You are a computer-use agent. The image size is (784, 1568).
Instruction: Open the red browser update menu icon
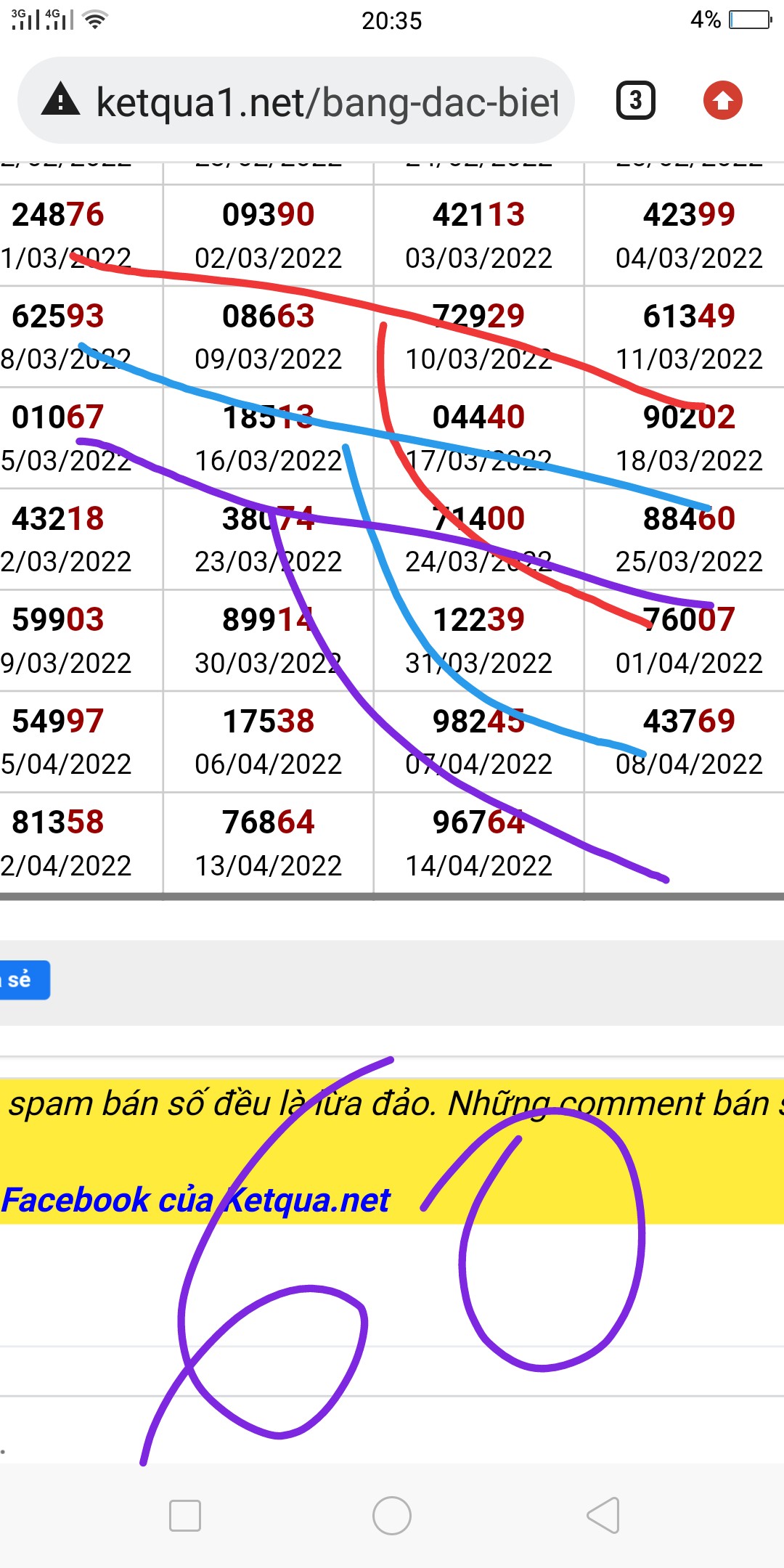(x=722, y=100)
